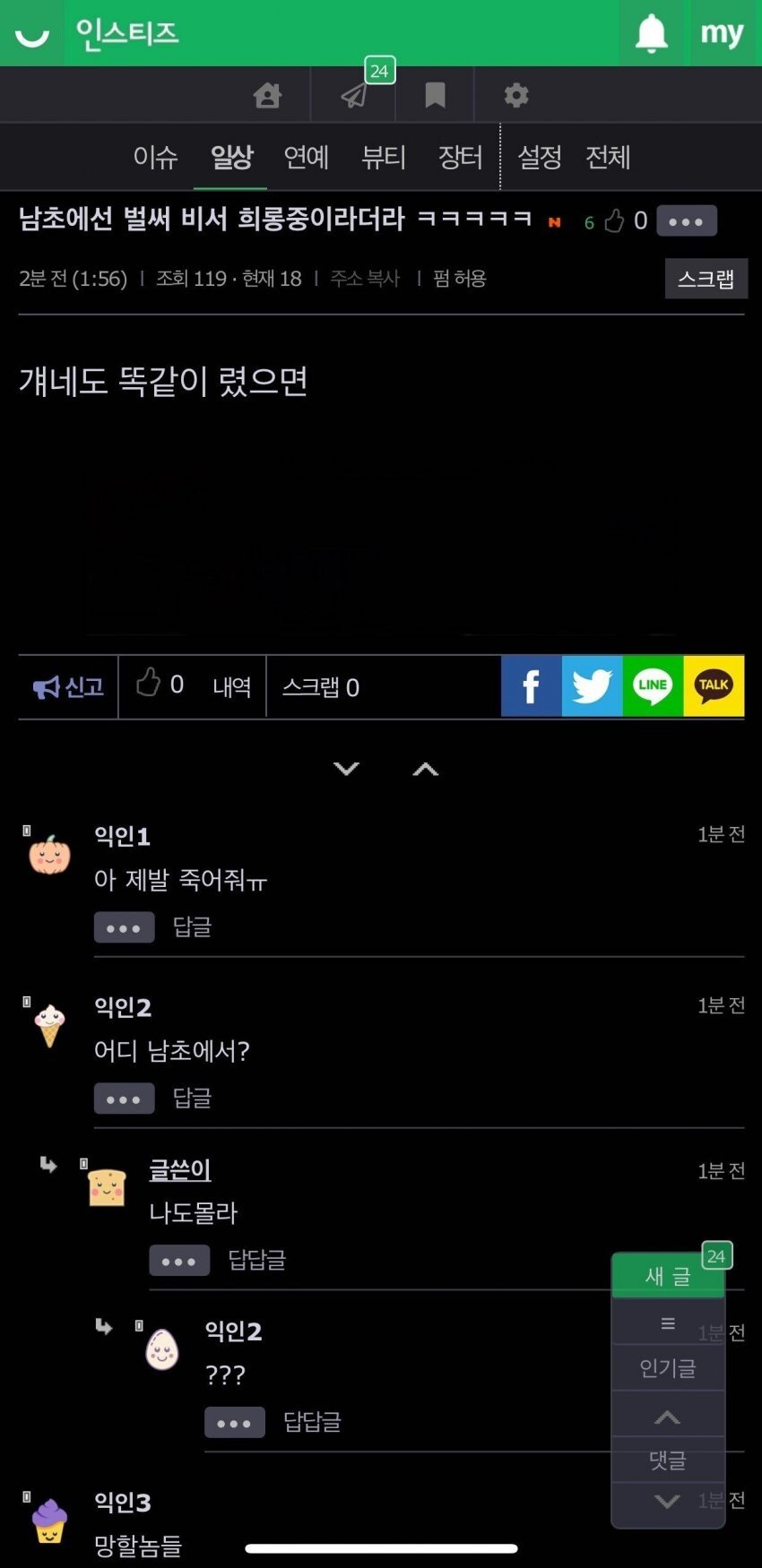This screenshot has width=762, height=1568.
Task: Share the post on Twitter
Action: point(592,686)
